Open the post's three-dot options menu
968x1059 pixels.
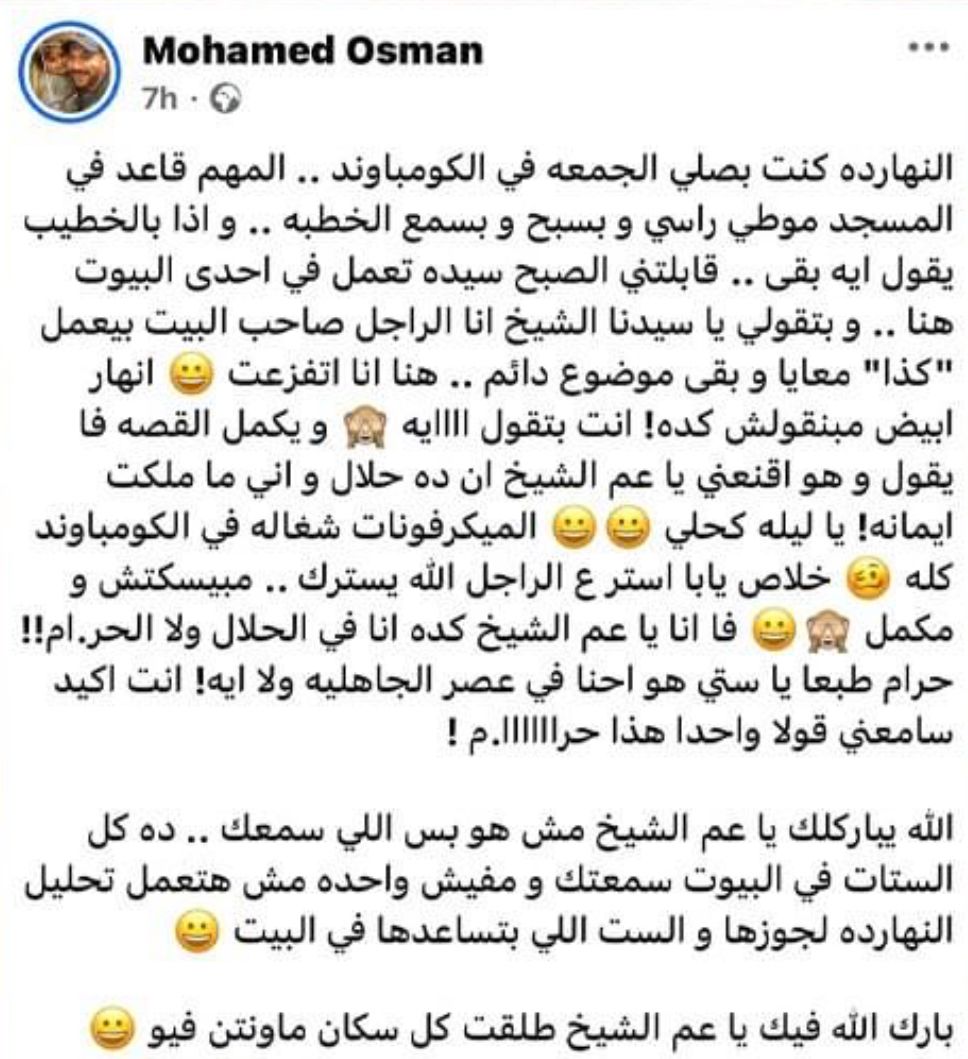pyautogui.click(x=924, y=49)
